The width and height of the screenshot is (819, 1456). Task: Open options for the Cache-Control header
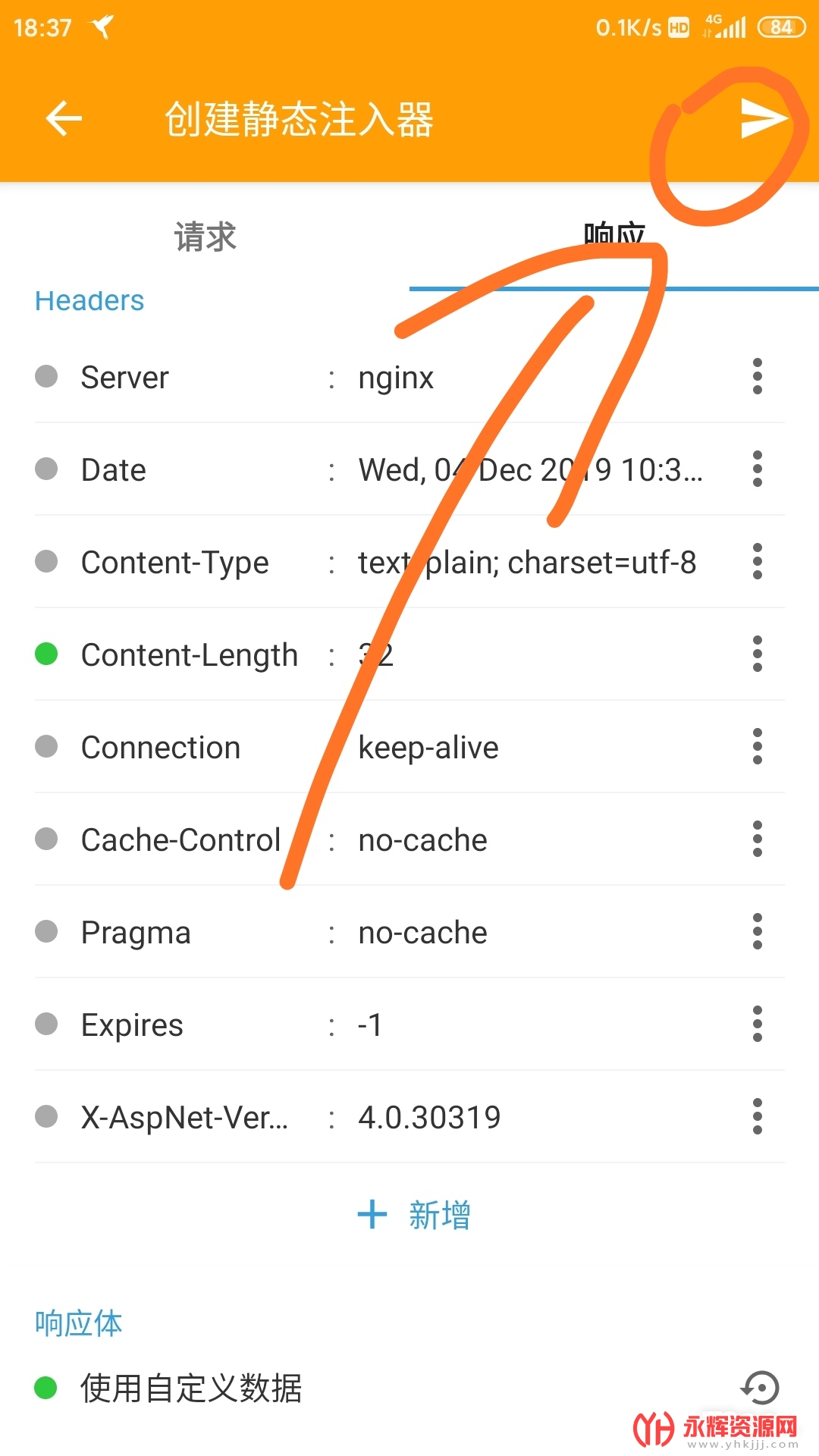click(757, 839)
